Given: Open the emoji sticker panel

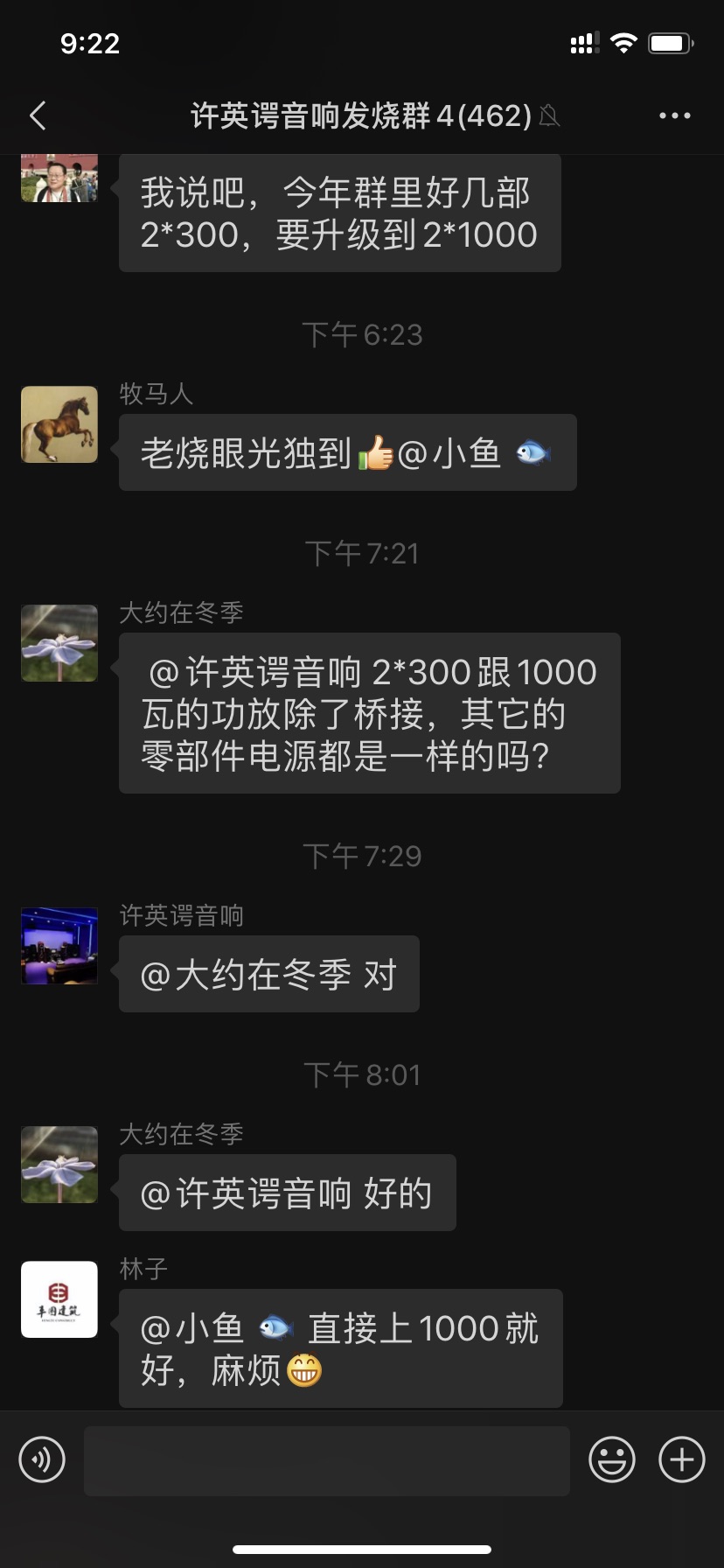Looking at the screenshot, I should [611, 1459].
